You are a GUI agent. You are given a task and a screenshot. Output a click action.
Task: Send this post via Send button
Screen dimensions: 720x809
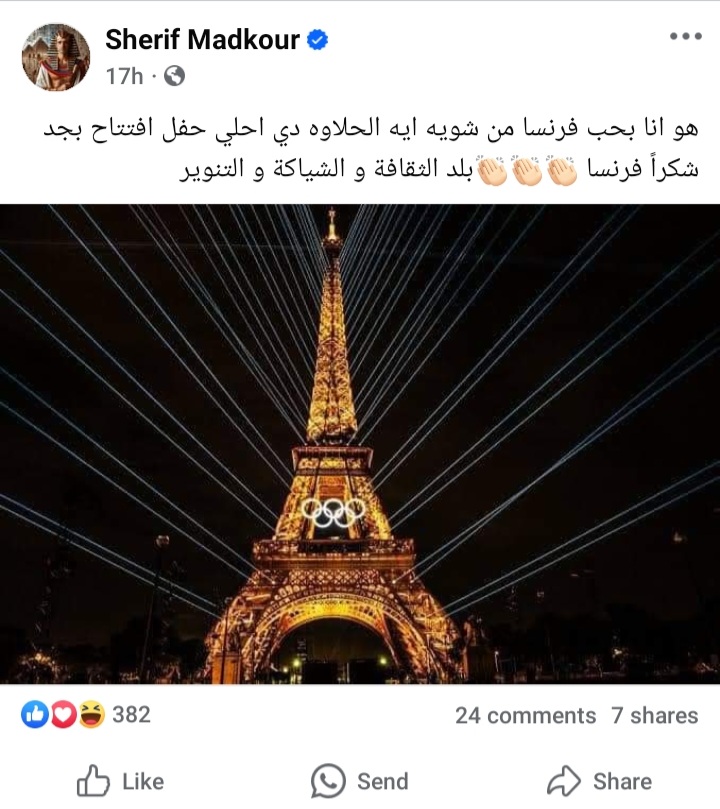click(x=359, y=781)
